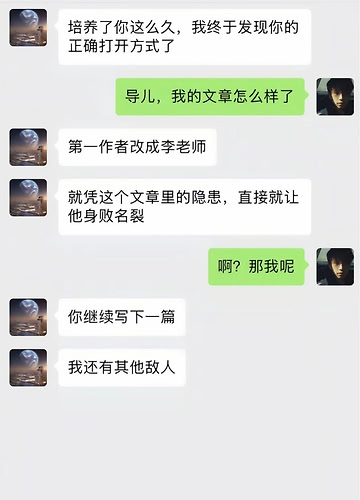The image size is (360, 500).
Task: Open sender's avatar beside "导儿，我的文章怎么样了"
Action: point(335,97)
